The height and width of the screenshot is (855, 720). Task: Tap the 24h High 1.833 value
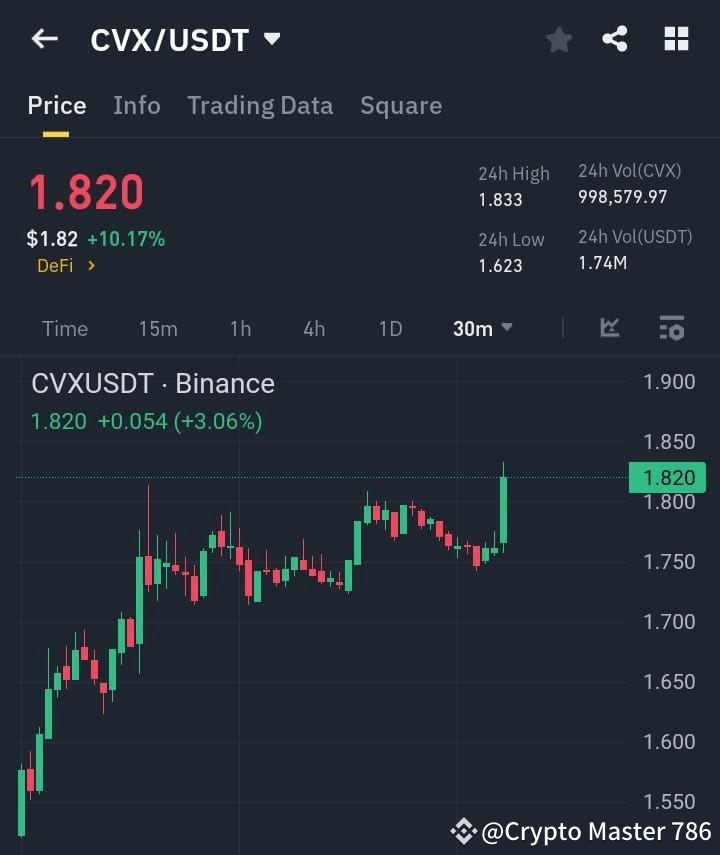pyautogui.click(x=500, y=199)
